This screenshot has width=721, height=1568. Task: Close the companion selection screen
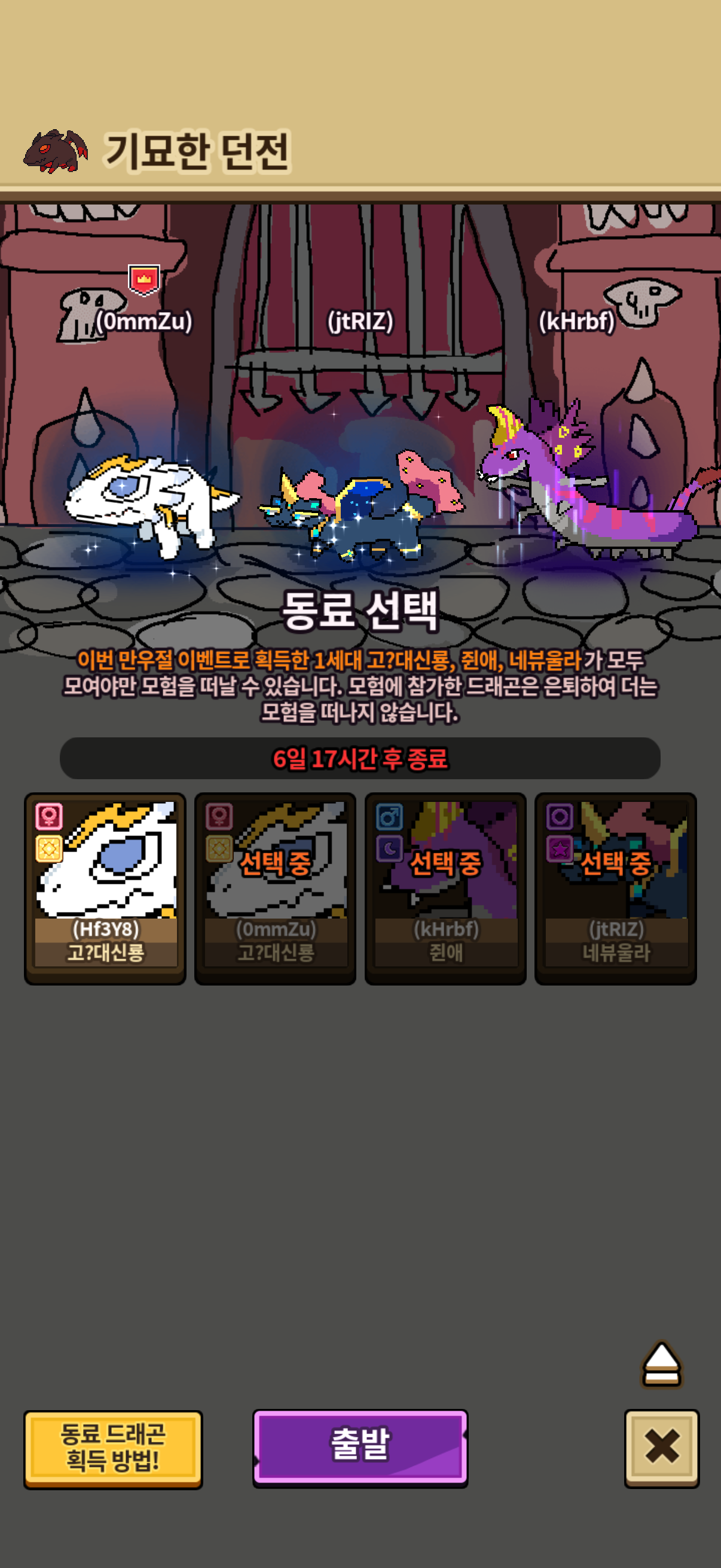(661, 1447)
